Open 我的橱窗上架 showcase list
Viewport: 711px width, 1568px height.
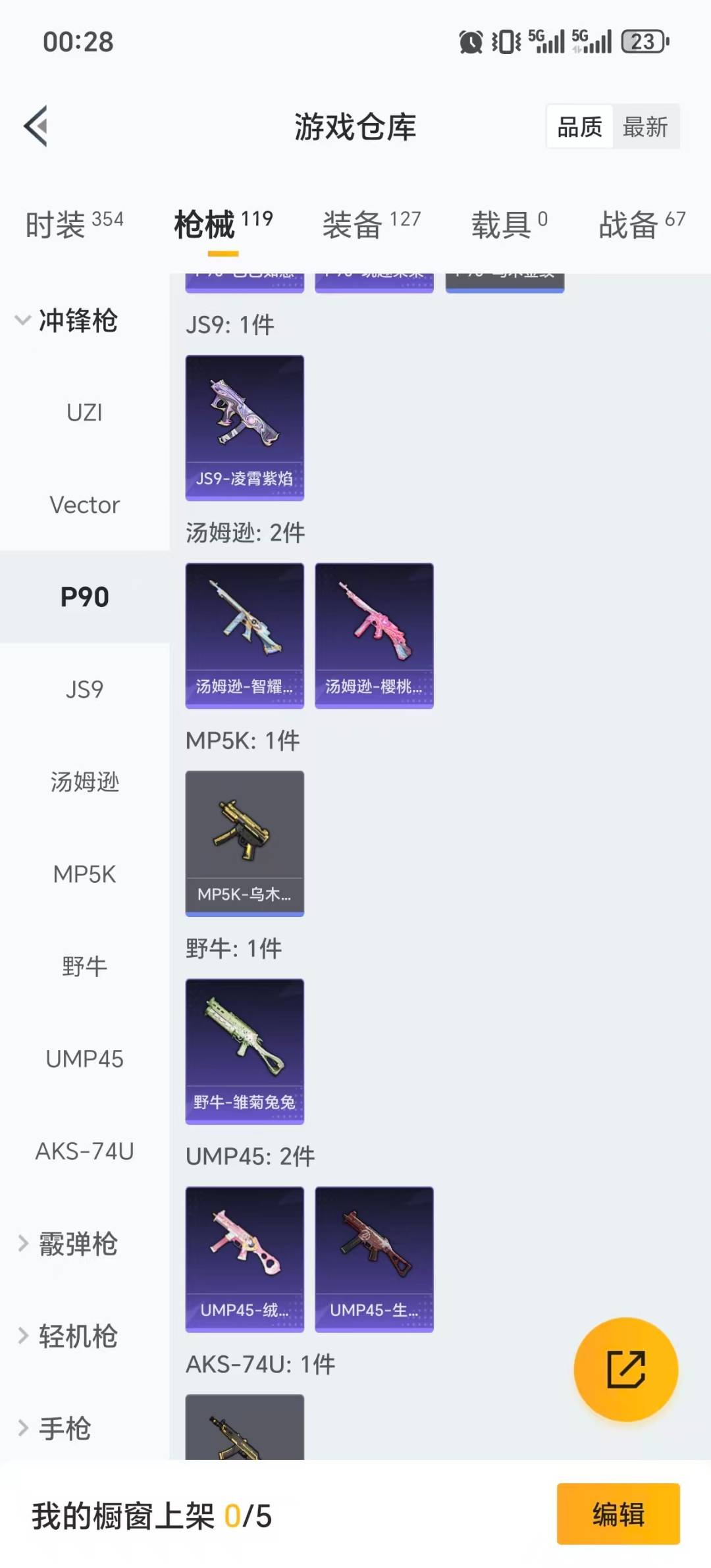point(153,1515)
